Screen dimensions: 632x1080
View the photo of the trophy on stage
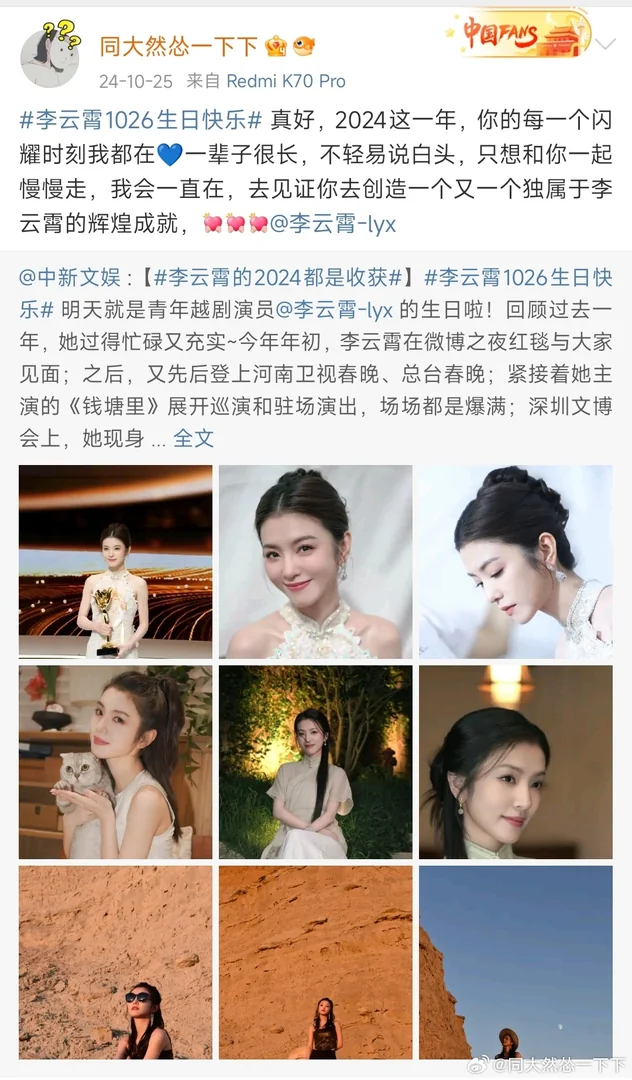[115, 561]
